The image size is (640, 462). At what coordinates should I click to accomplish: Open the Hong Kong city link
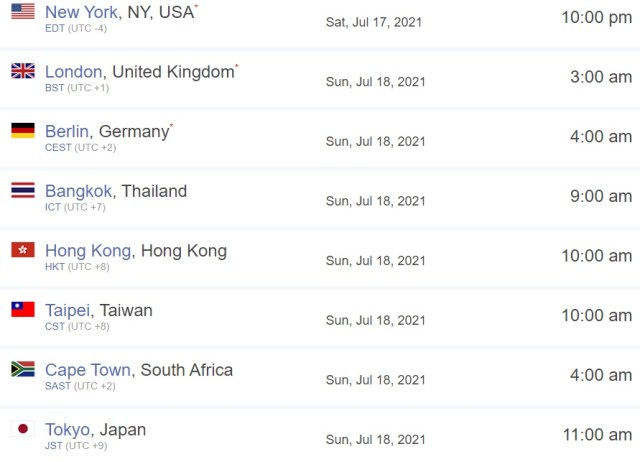tap(88, 251)
